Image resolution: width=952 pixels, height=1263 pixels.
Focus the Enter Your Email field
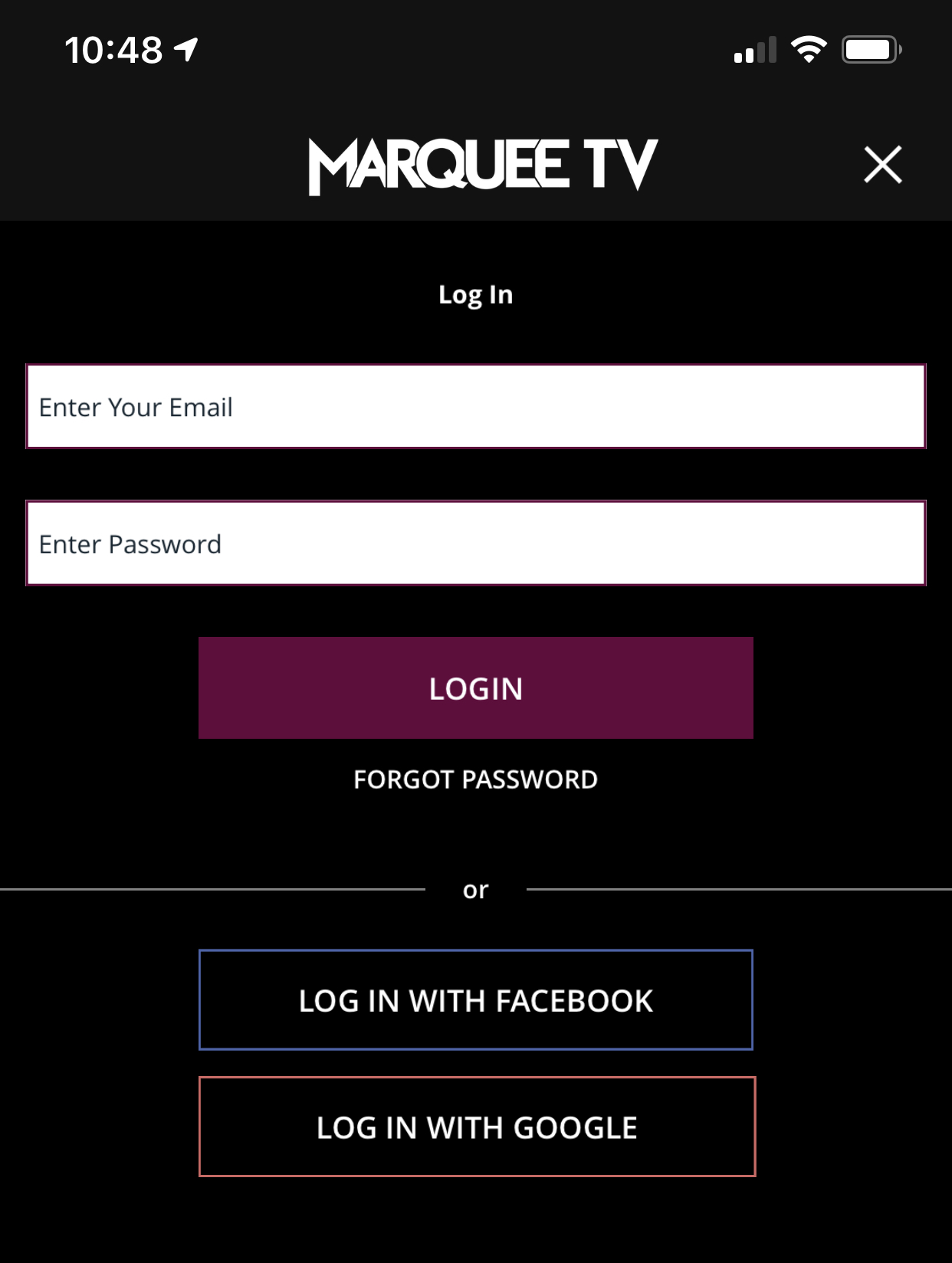point(475,407)
